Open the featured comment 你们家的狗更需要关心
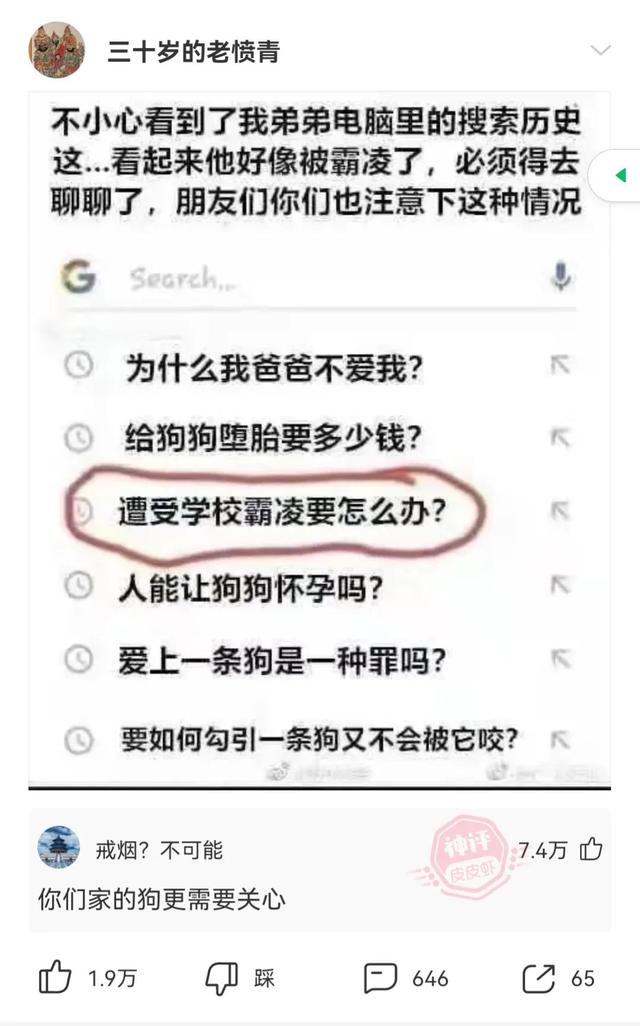This screenshot has height=1026, width=640. (x=162, y=898)
